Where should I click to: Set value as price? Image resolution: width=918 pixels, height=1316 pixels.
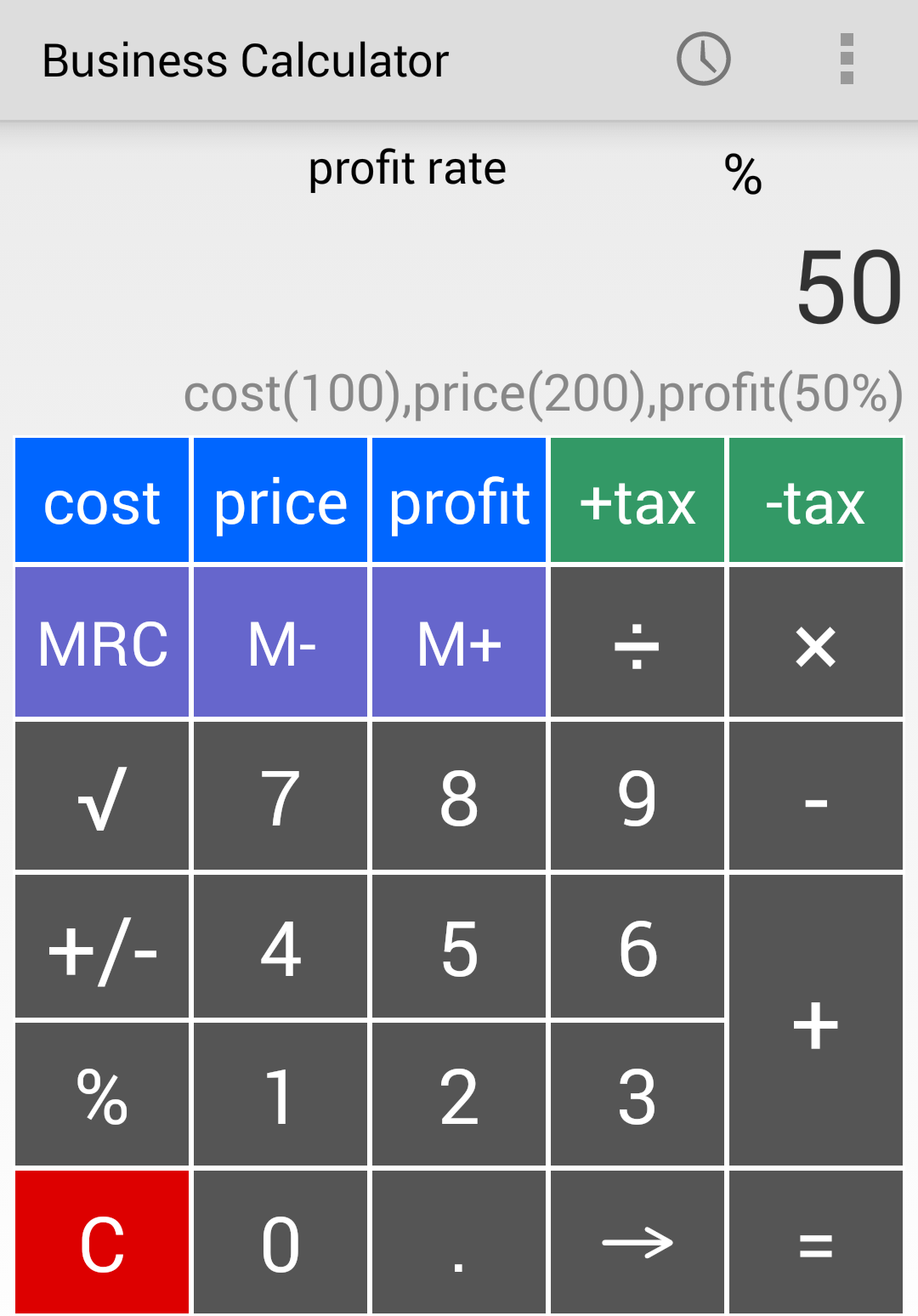pos(280,501)
